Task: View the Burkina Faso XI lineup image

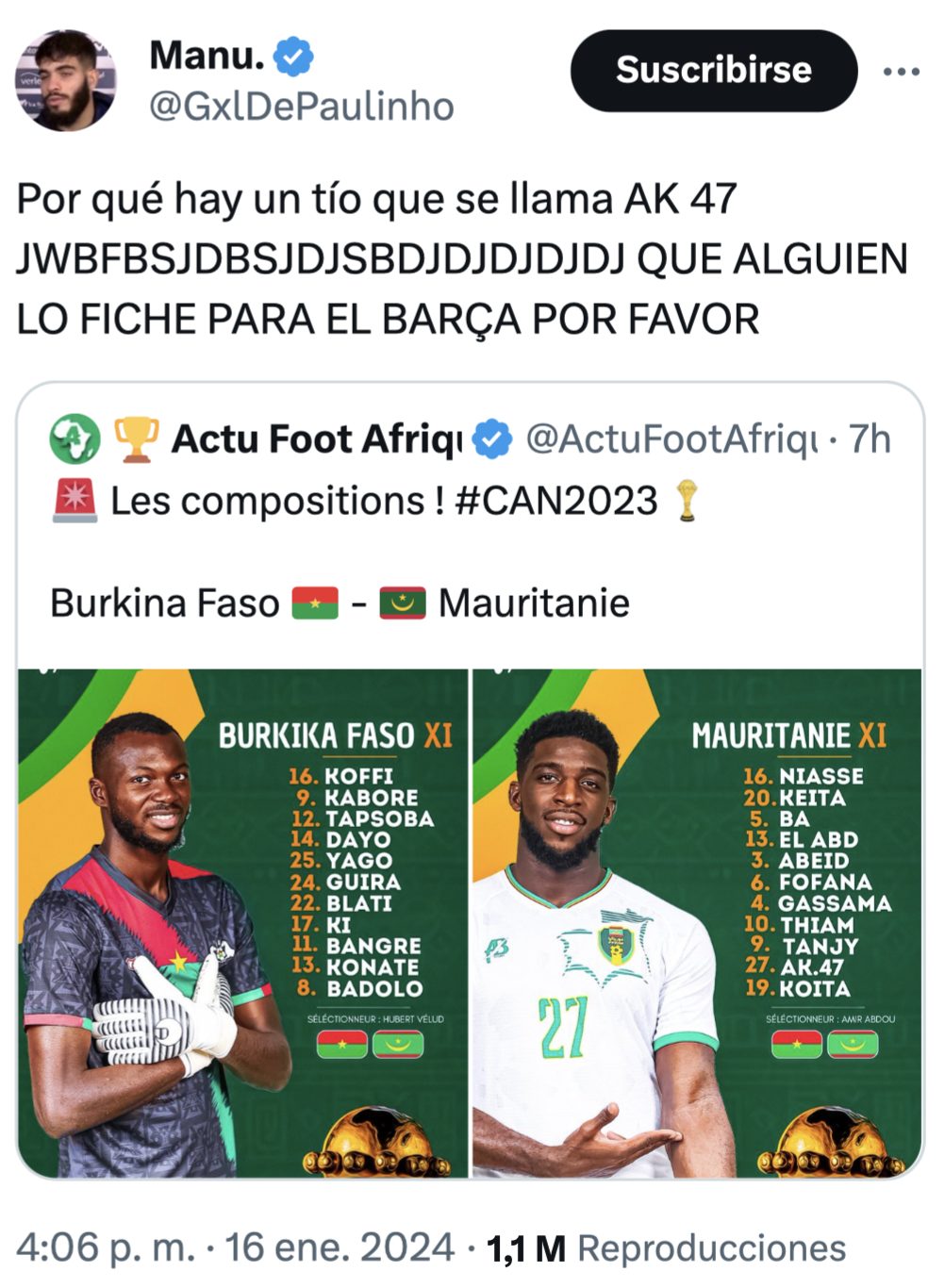Action: pyautogui.click(x=243, y=922)
